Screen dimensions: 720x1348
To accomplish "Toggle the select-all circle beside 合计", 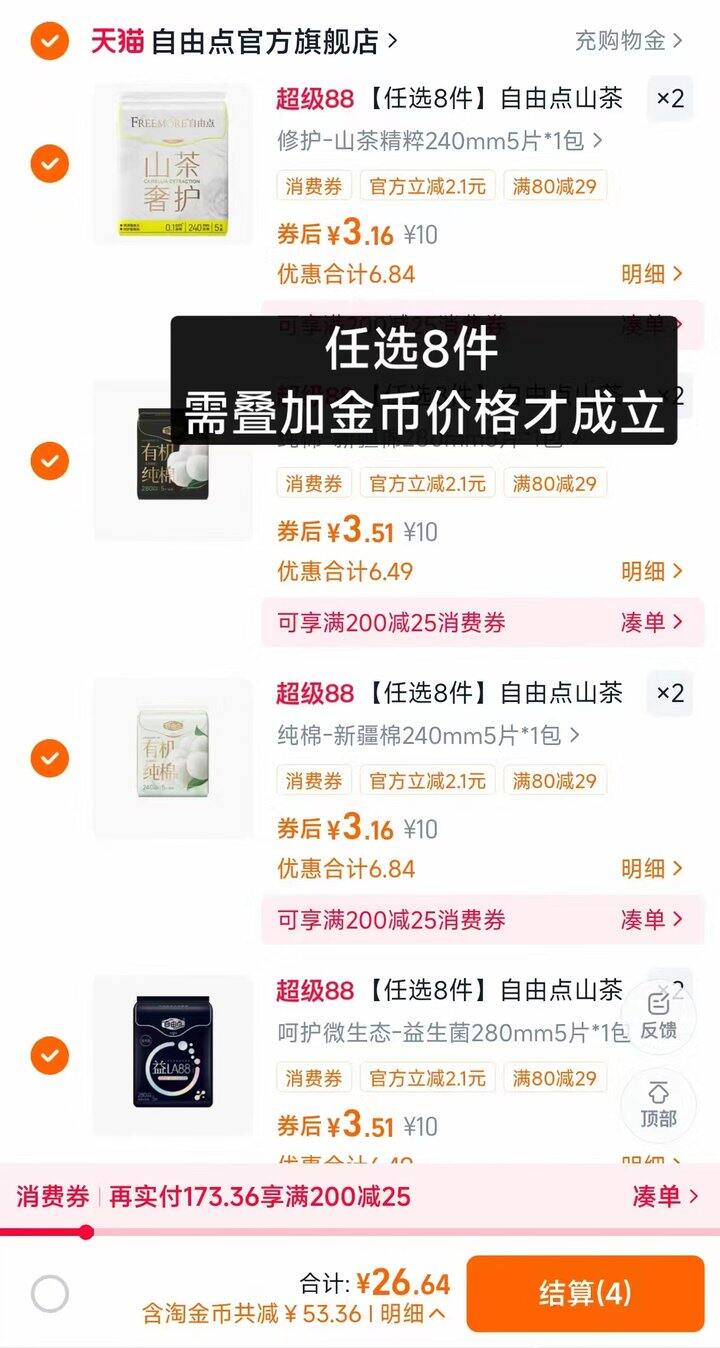I will coord(49,1294).
